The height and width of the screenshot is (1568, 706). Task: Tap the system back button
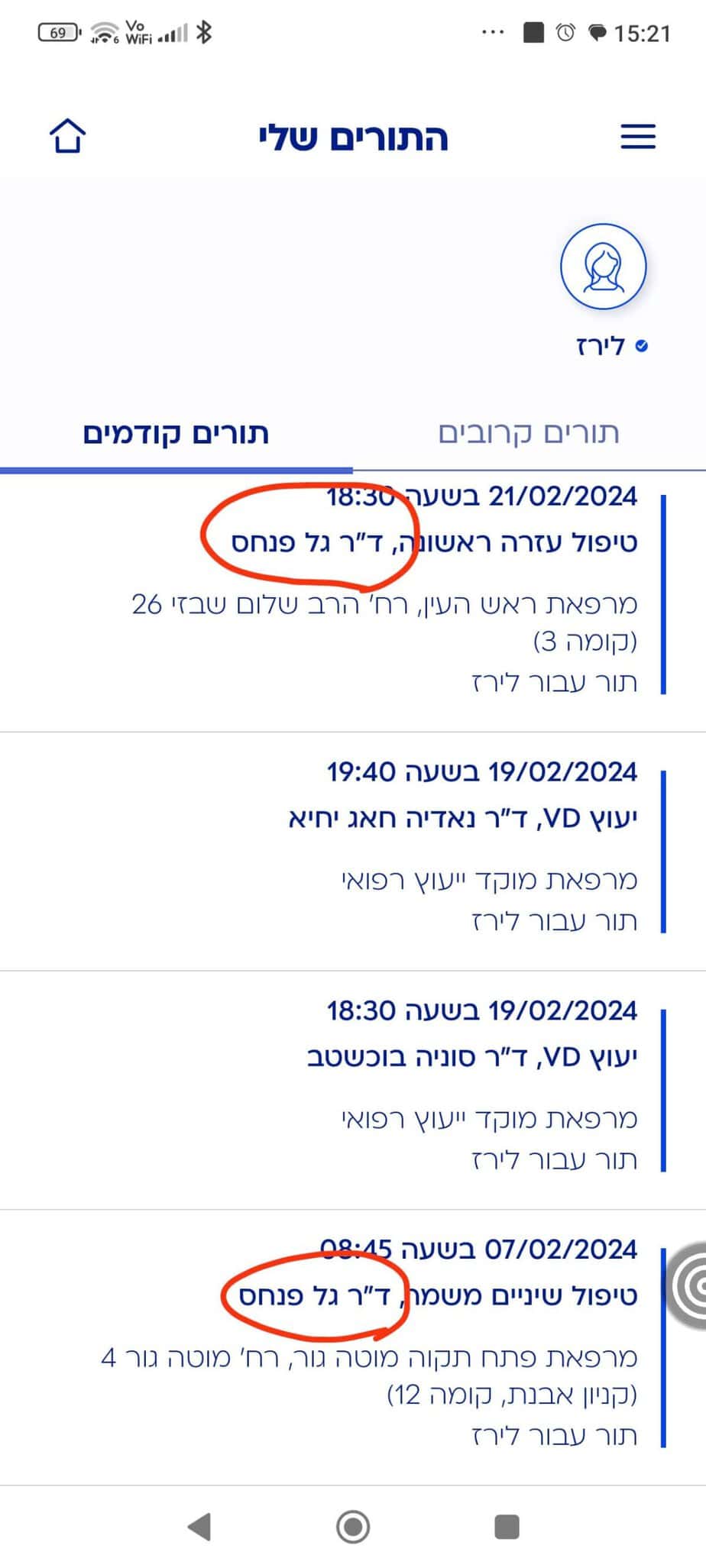pyautogui.click(x=200, y=1527)
